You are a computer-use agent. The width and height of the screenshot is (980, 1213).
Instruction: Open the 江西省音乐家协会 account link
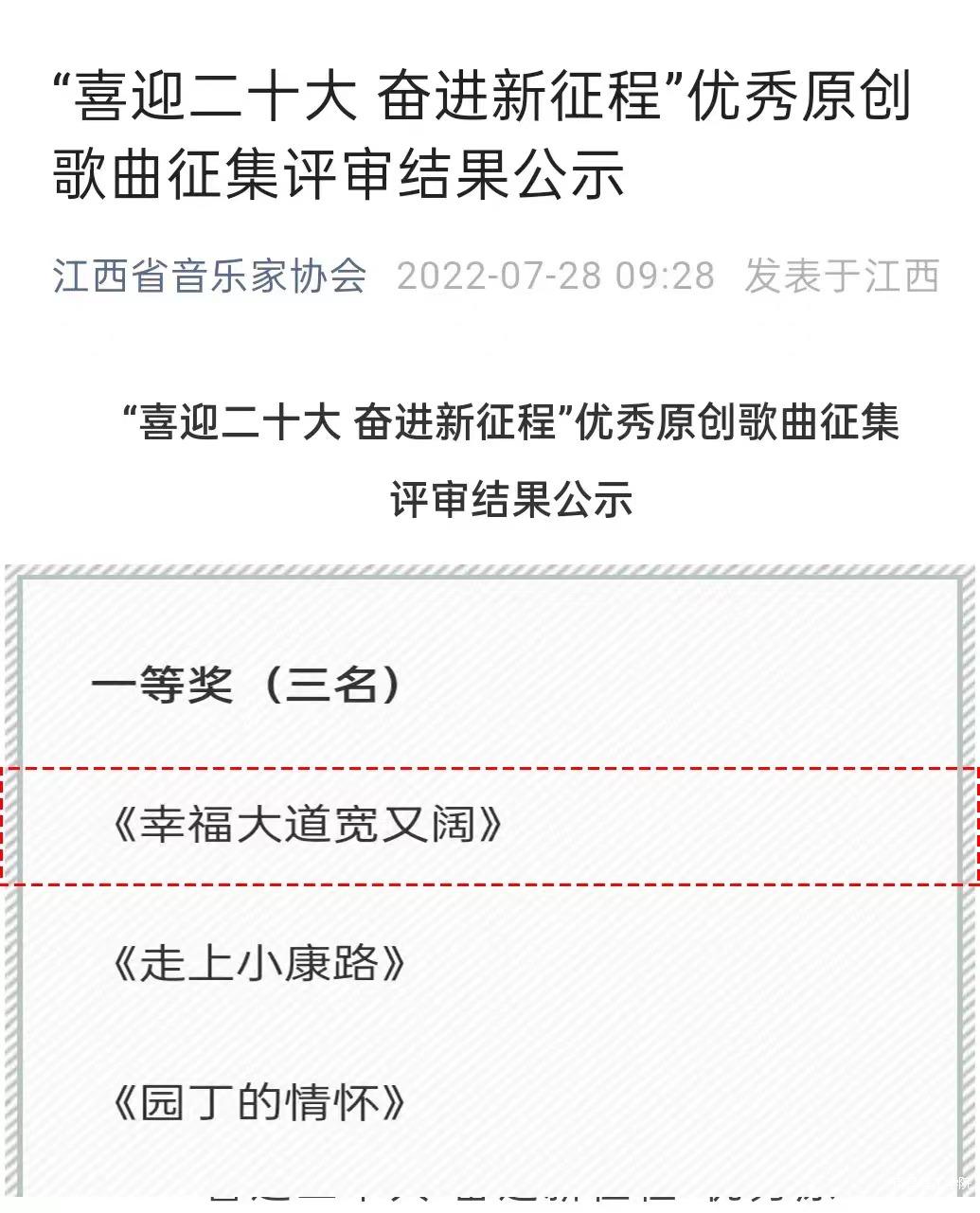point(210,276)
